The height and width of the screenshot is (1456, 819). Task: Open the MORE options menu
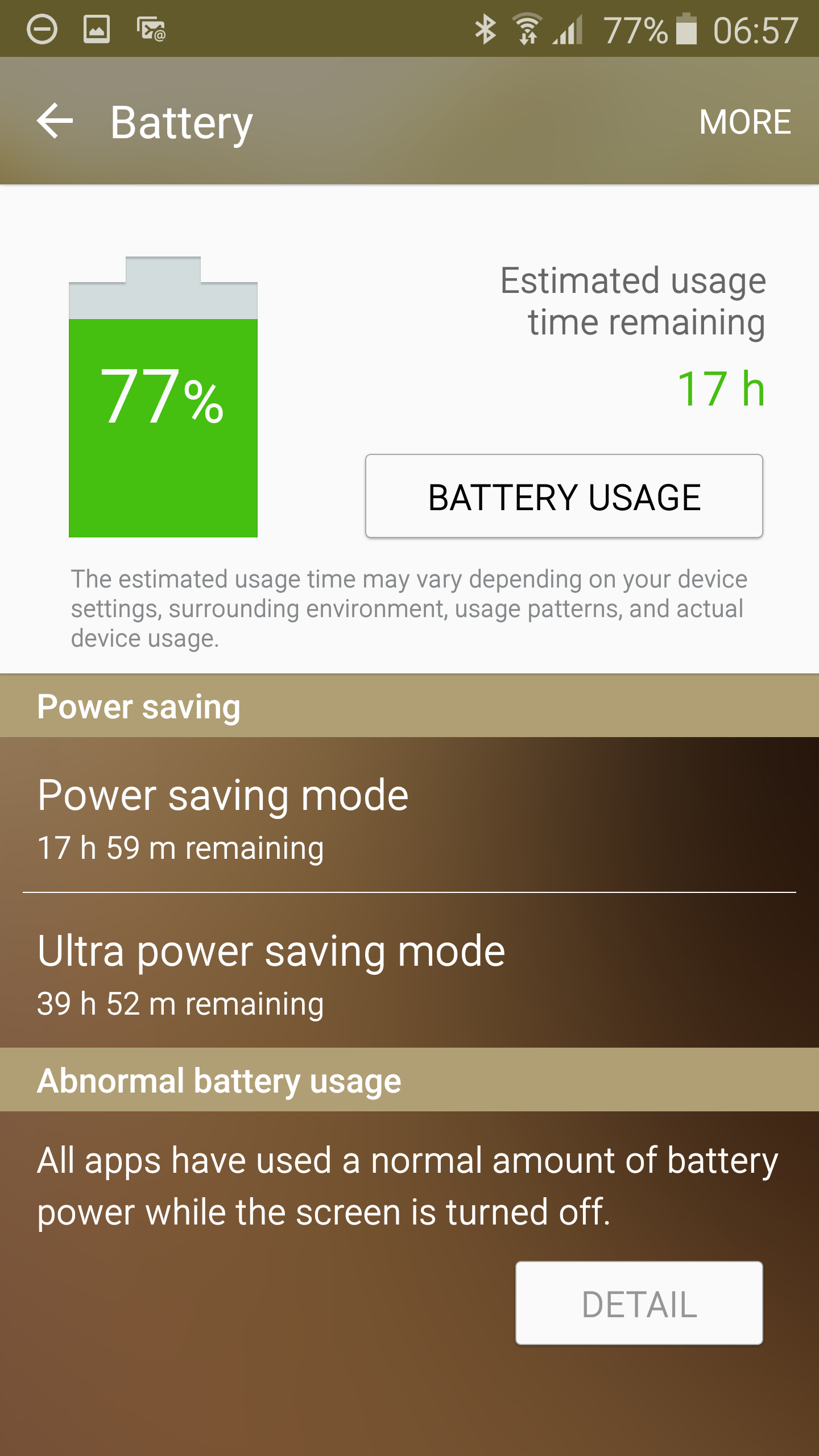click(x=744, y=122)
